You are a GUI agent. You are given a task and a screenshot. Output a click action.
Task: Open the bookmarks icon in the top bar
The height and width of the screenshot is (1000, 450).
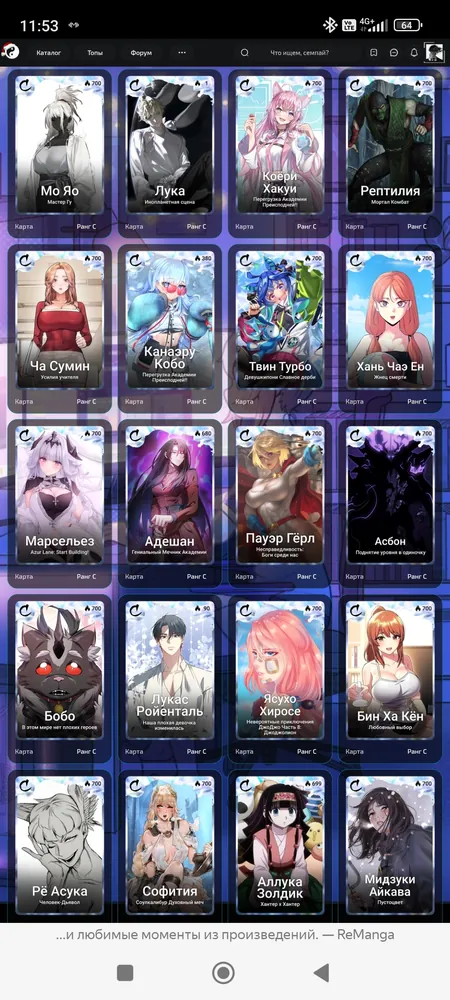coord(374,53)
